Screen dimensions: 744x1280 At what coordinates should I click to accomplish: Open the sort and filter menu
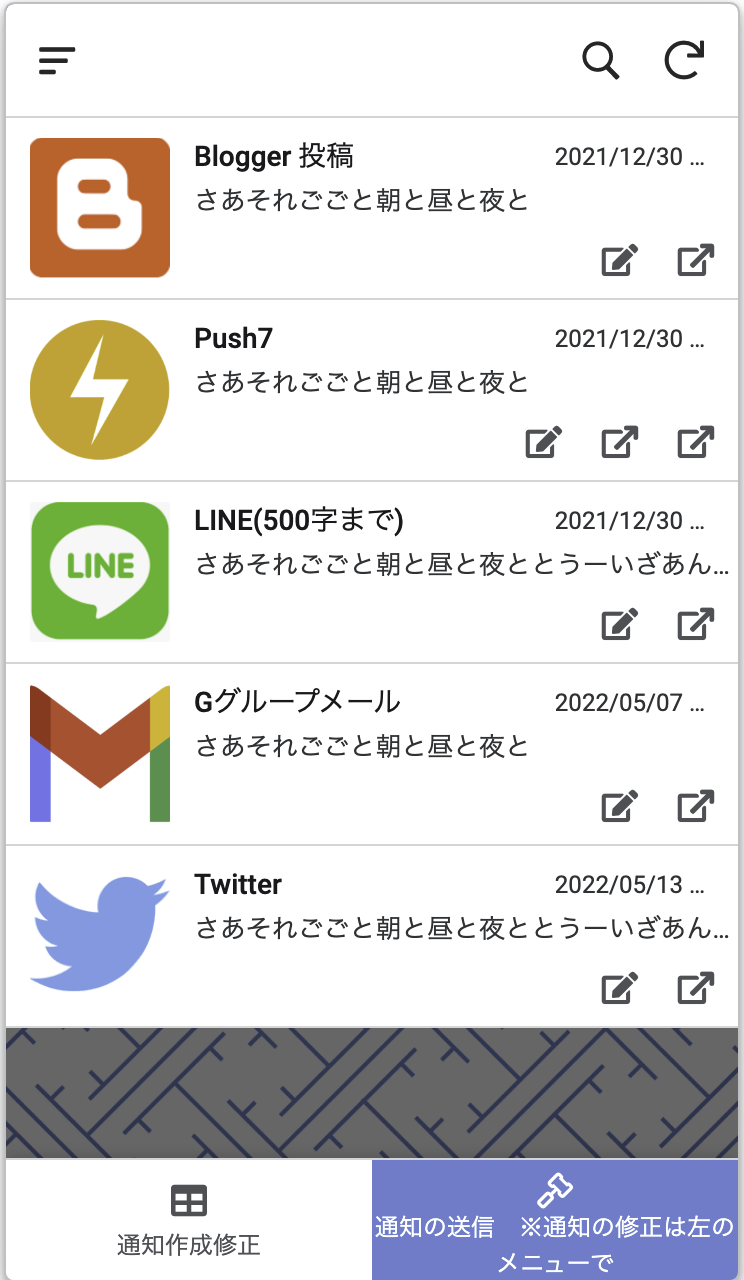click(57, 61)
